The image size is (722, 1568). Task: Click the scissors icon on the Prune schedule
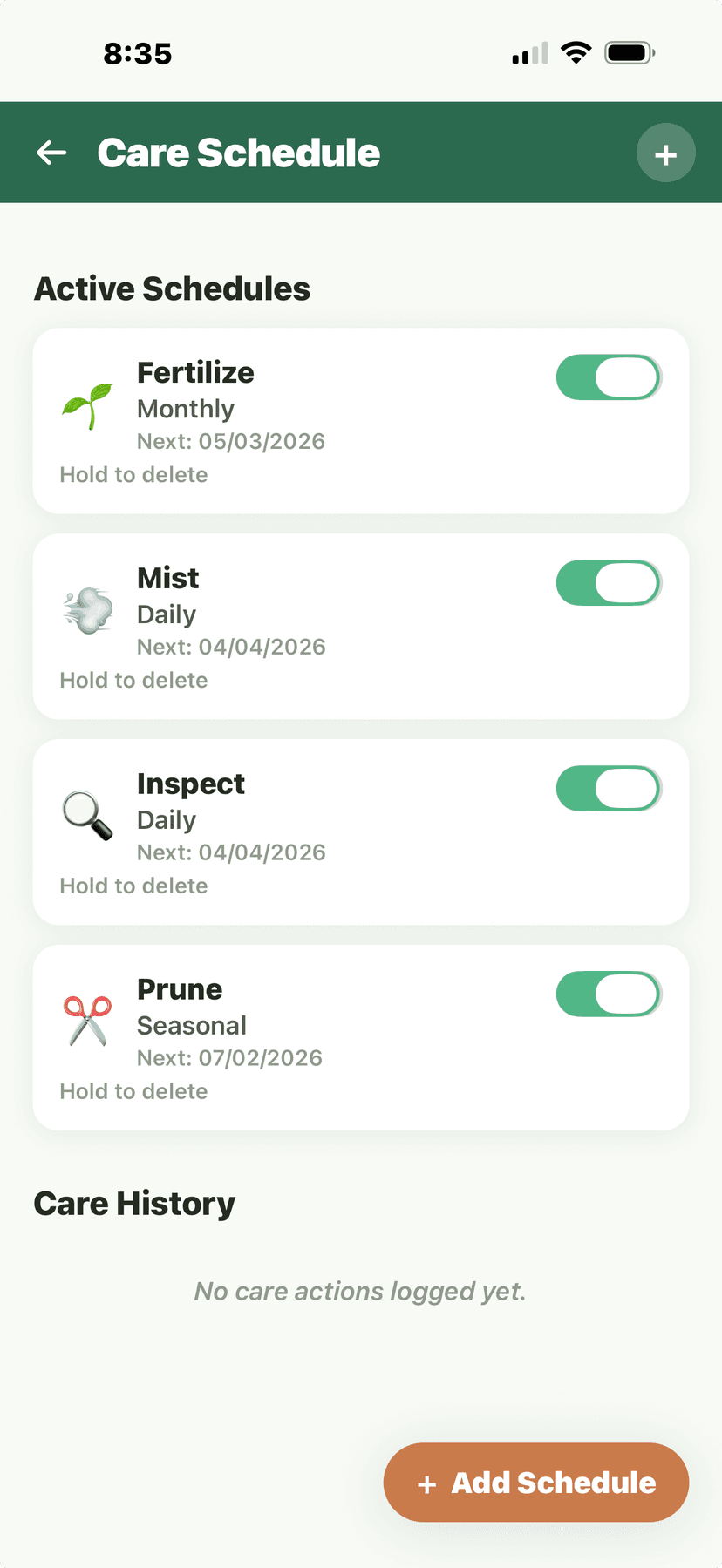(86, 1020)
